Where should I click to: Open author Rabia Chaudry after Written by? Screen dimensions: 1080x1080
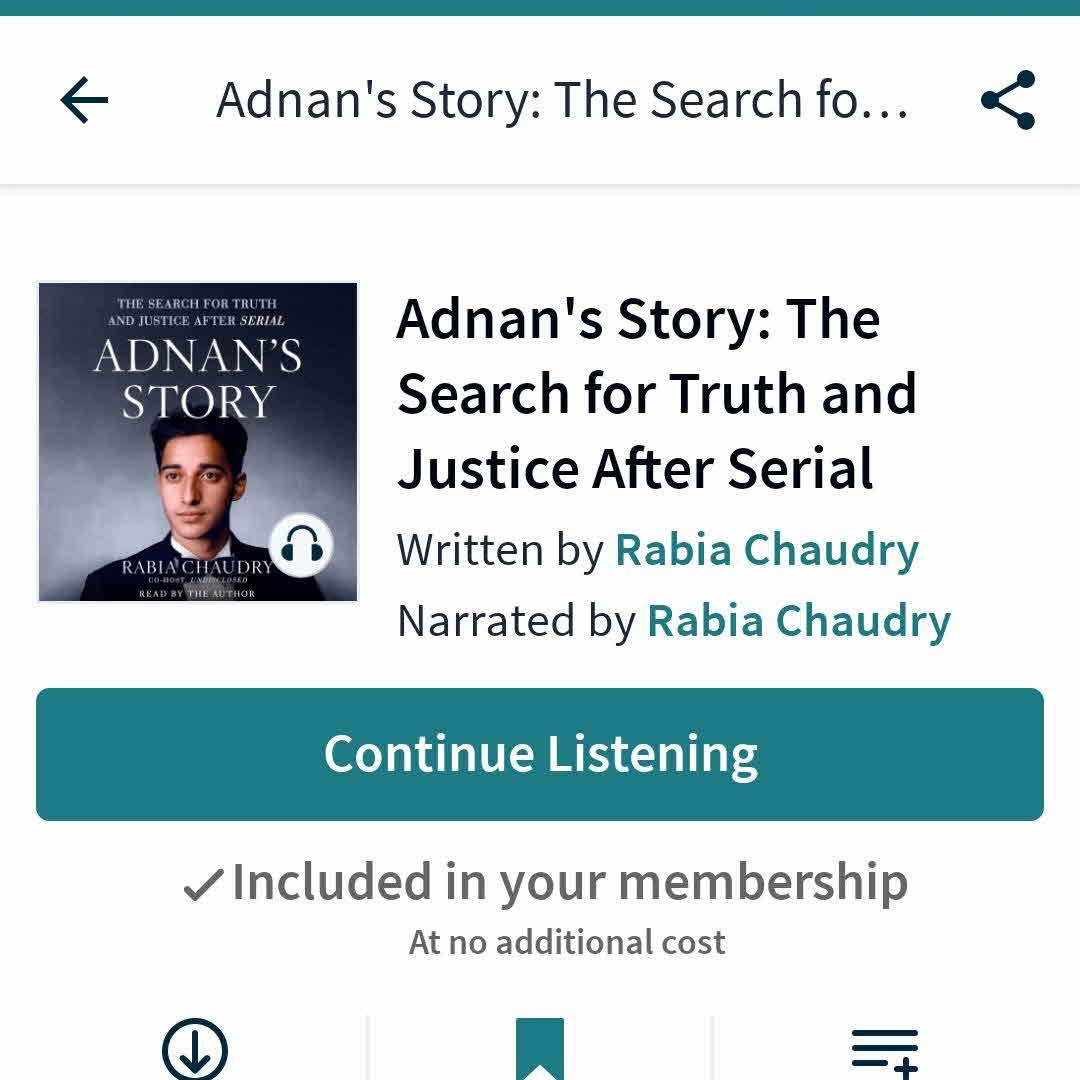click(766, 550)
